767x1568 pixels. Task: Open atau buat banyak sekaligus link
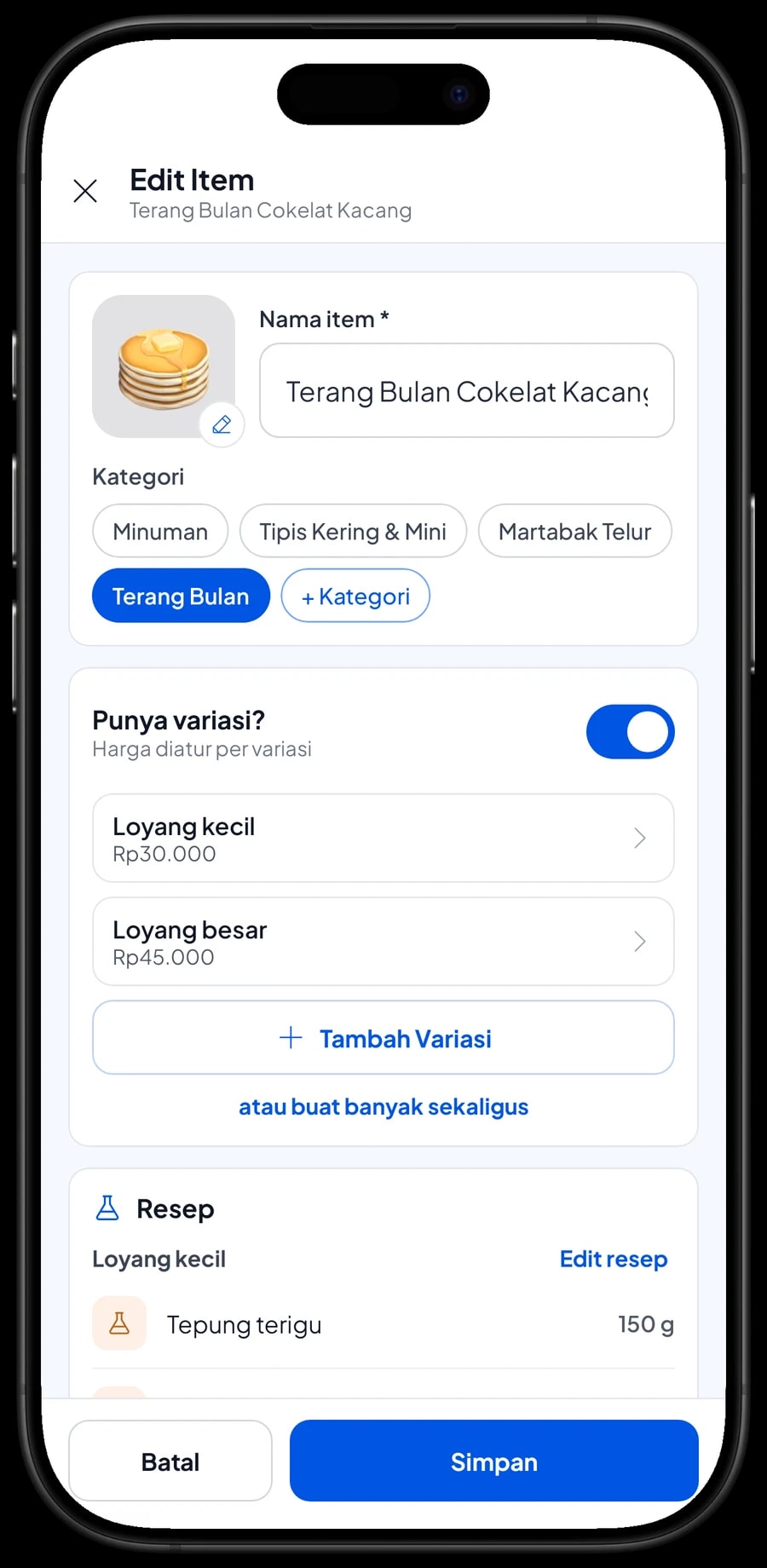click(383, 1107)
